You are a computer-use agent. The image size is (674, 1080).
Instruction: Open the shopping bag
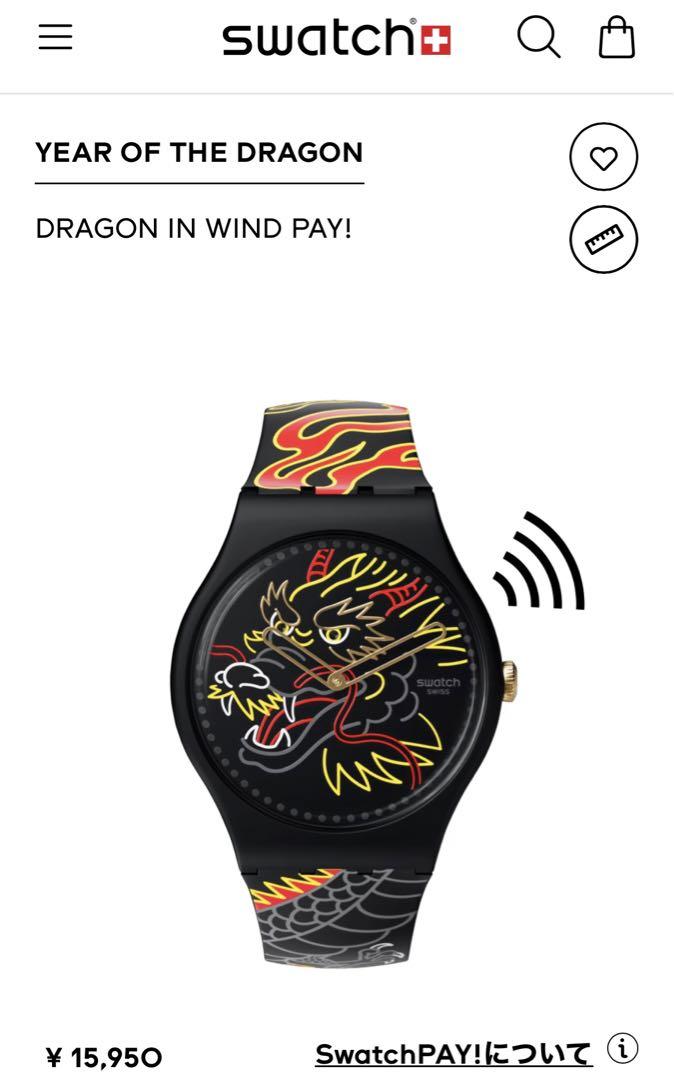point(616,38)
